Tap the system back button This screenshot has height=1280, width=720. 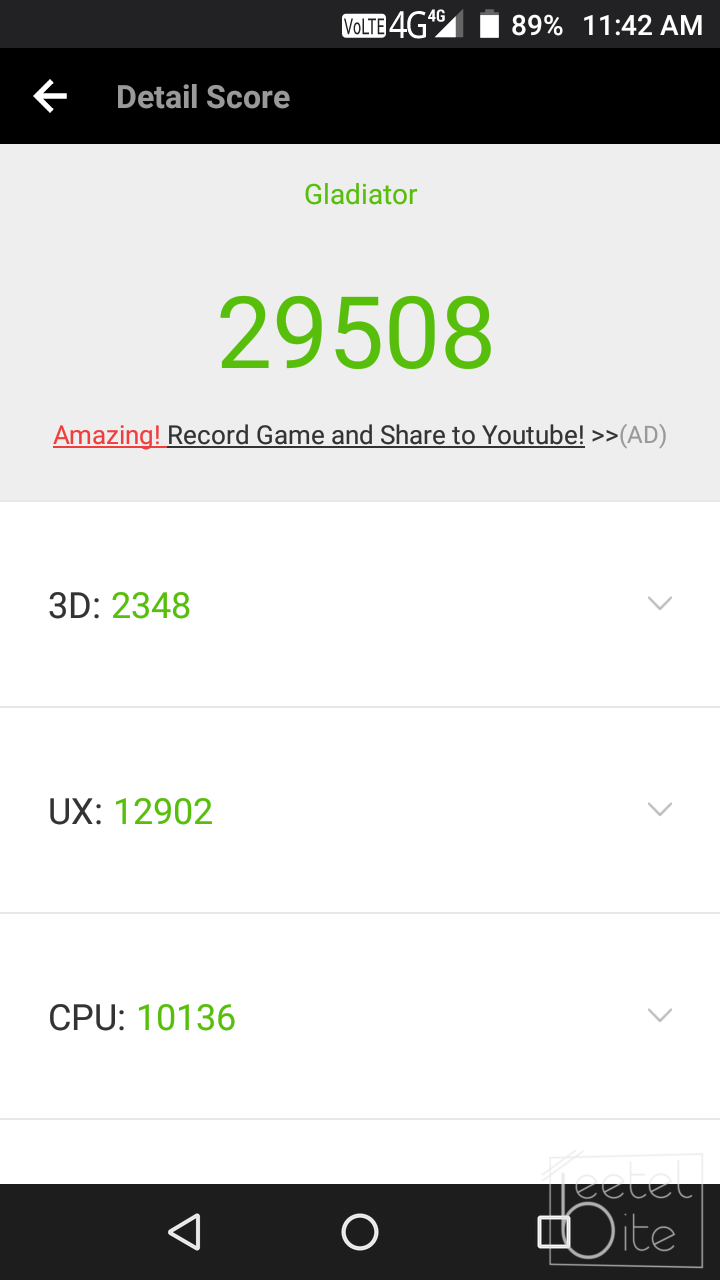[x=184, y=1232]
